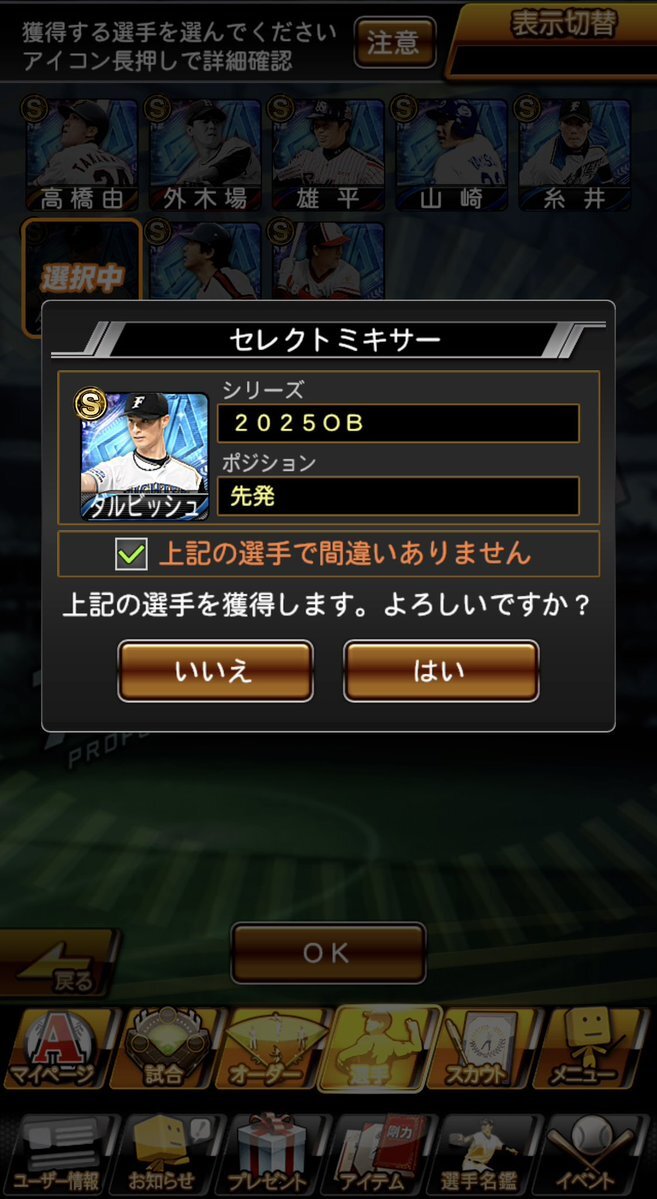Viewport: 657px width, 1199px height.
Task: Select player card 外木場
Action: 205,153
